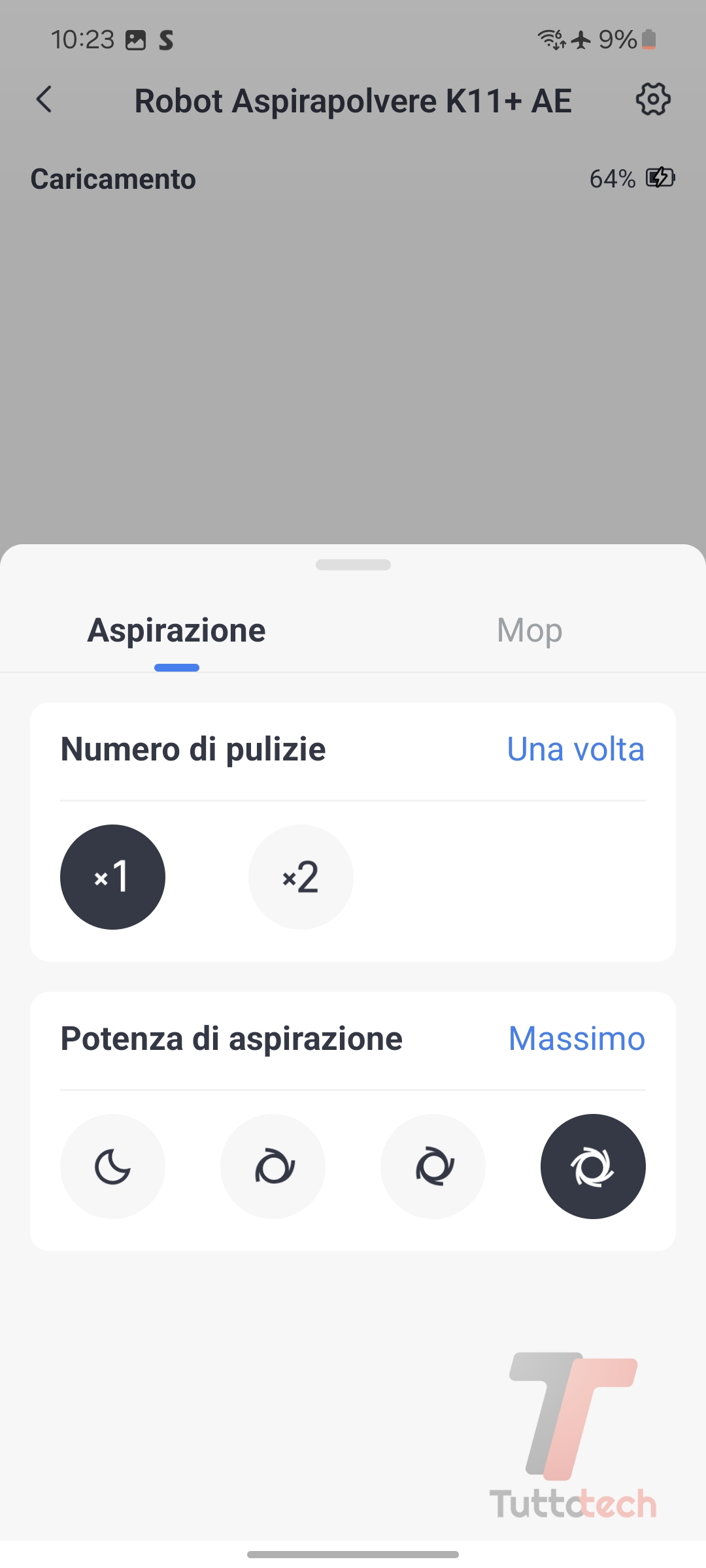Choose ×1 cleaning pass

tap(112, 877)
